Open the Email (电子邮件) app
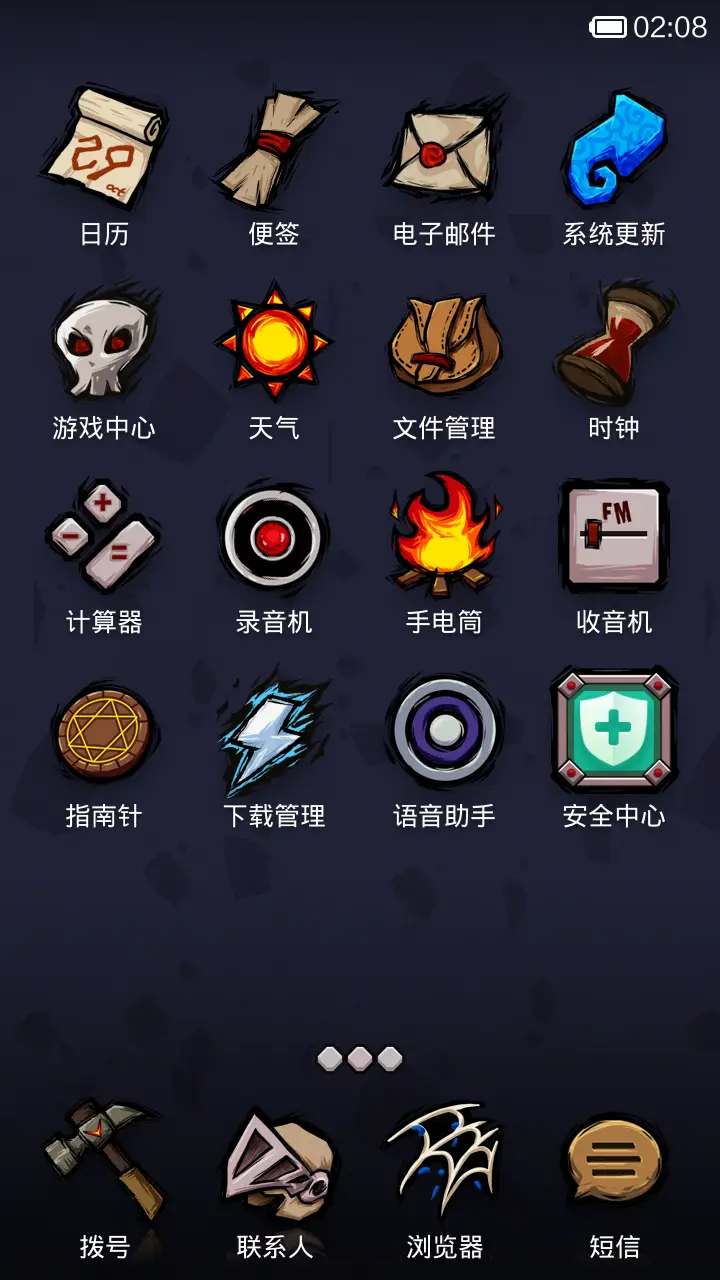720x1280 pixels. coord(445,150)
